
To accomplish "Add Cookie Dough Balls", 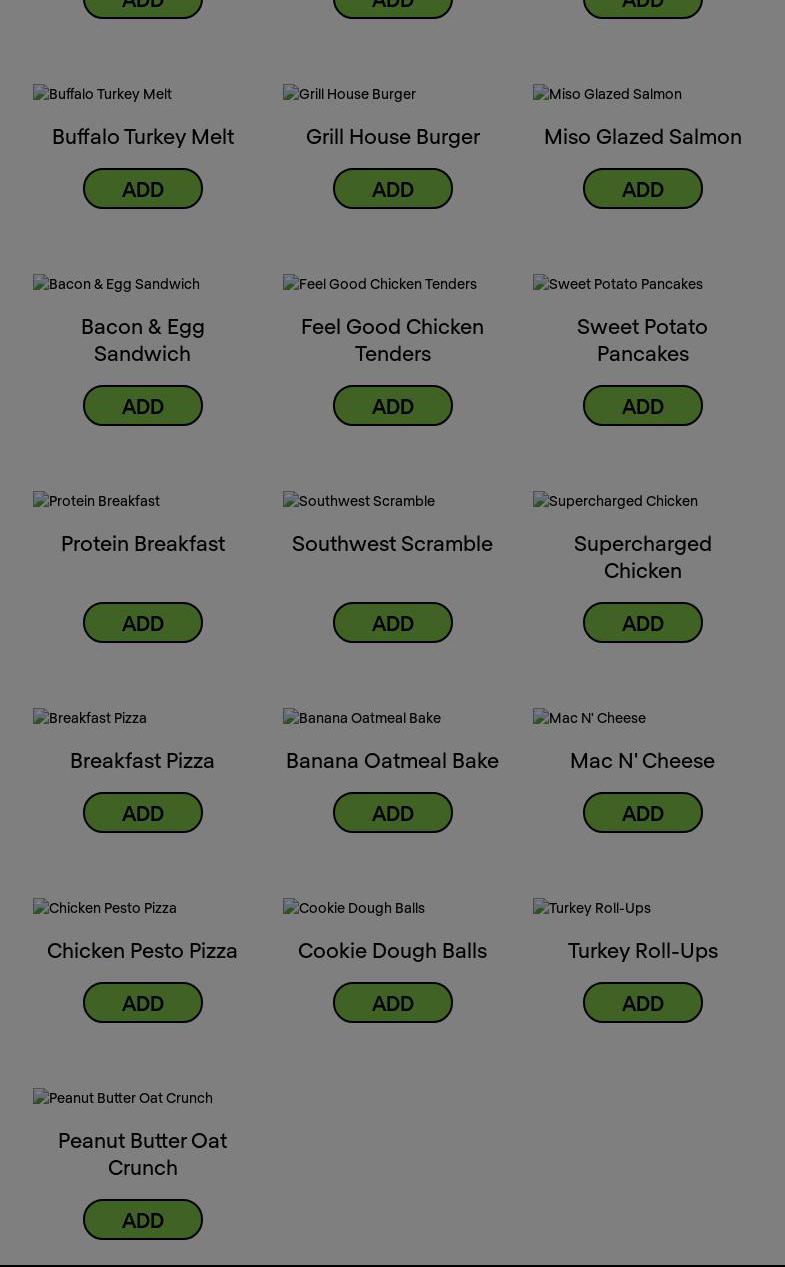I will coord(393,1003).
